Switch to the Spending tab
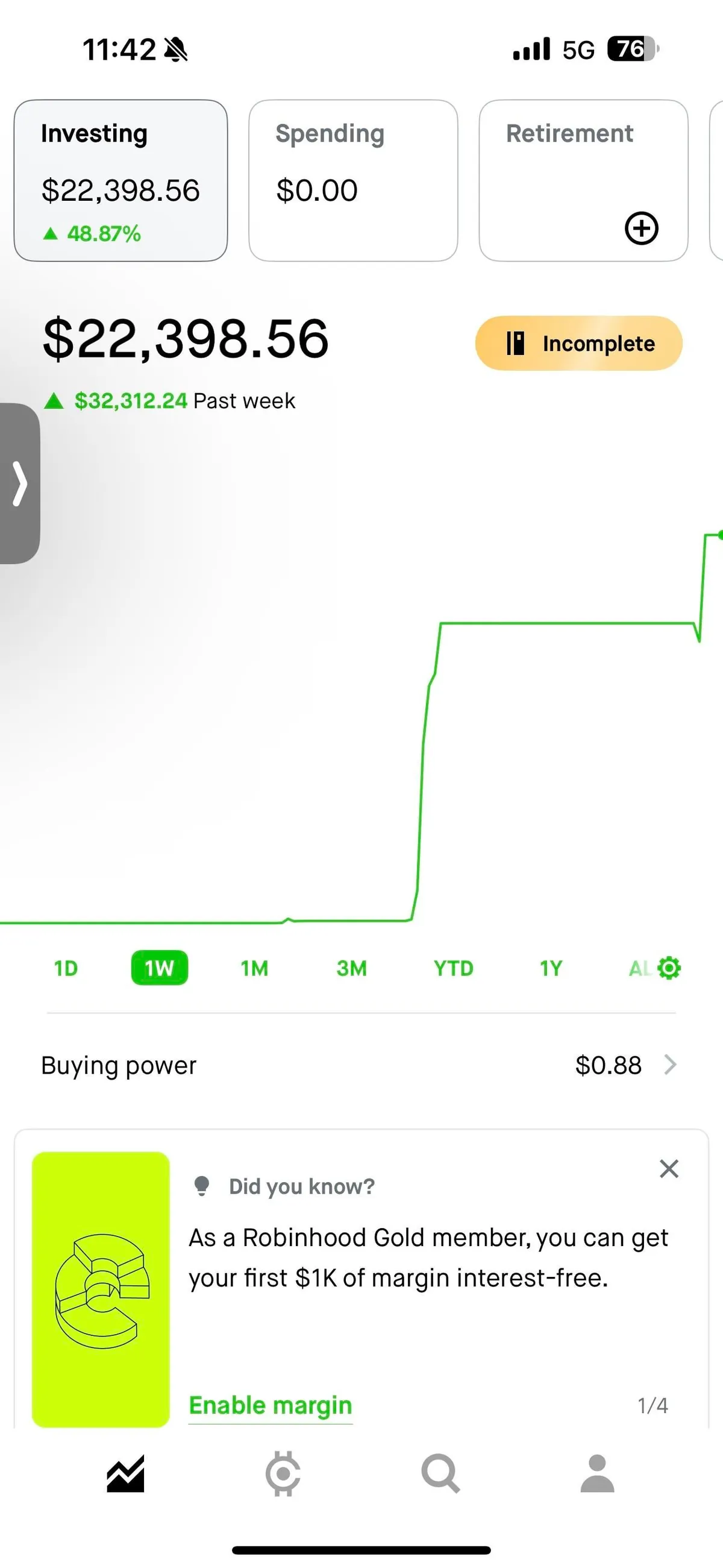 click(353, 179)
